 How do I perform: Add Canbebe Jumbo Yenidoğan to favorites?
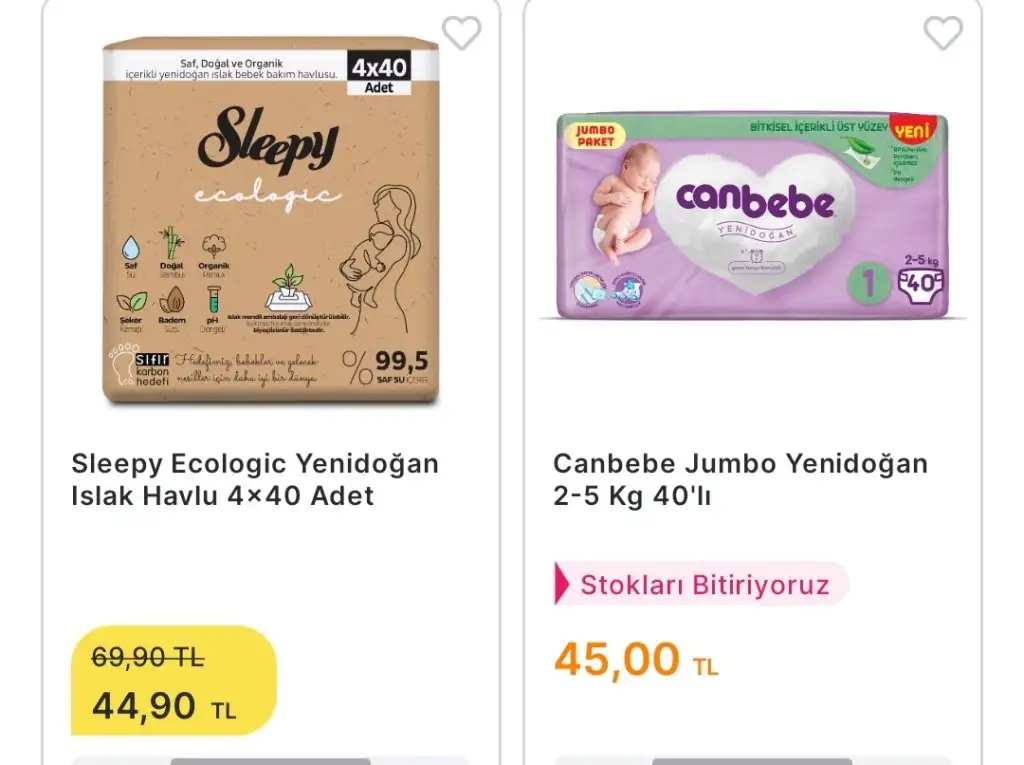(x=942, y=33)
